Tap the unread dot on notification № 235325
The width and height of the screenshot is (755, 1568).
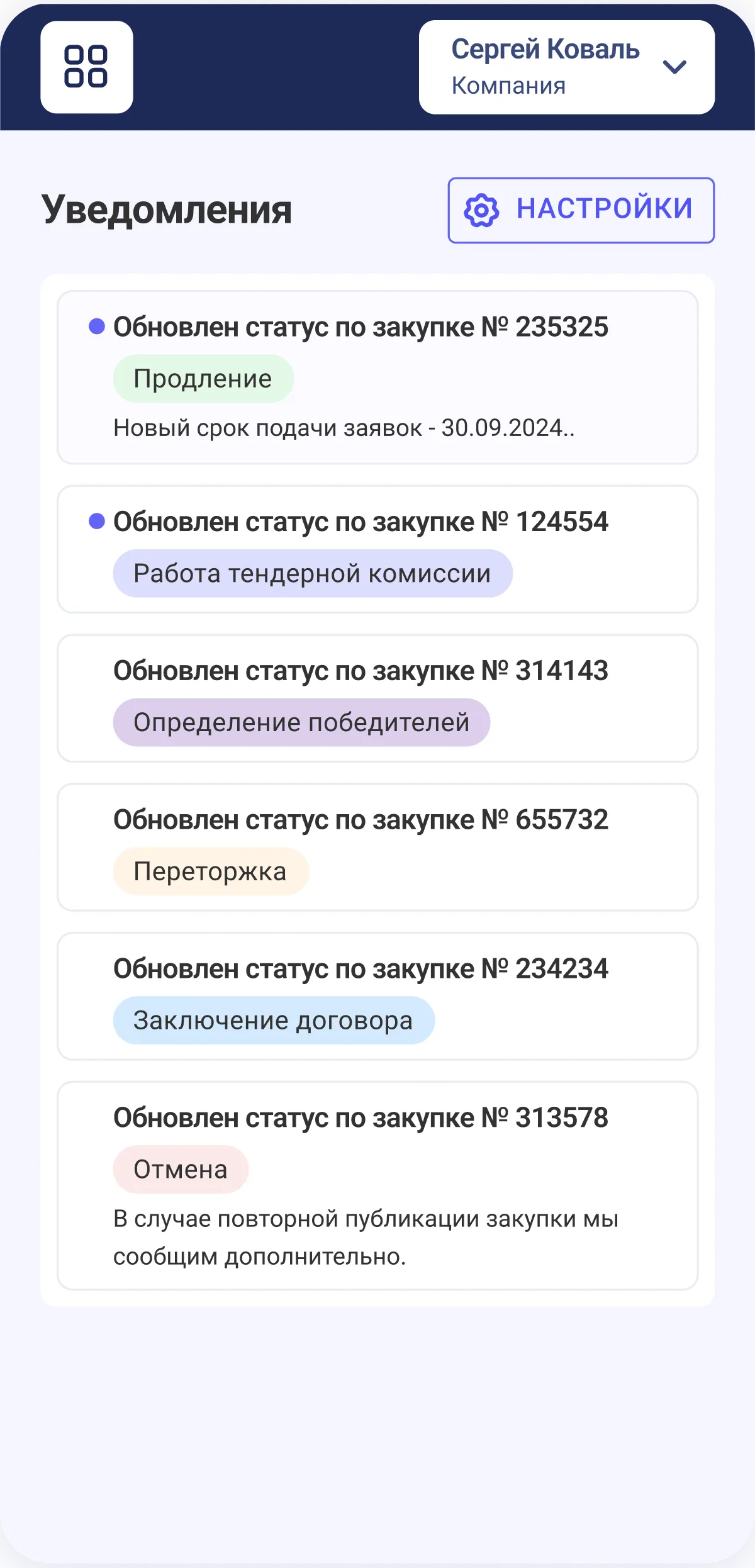[x=96, y=326]
